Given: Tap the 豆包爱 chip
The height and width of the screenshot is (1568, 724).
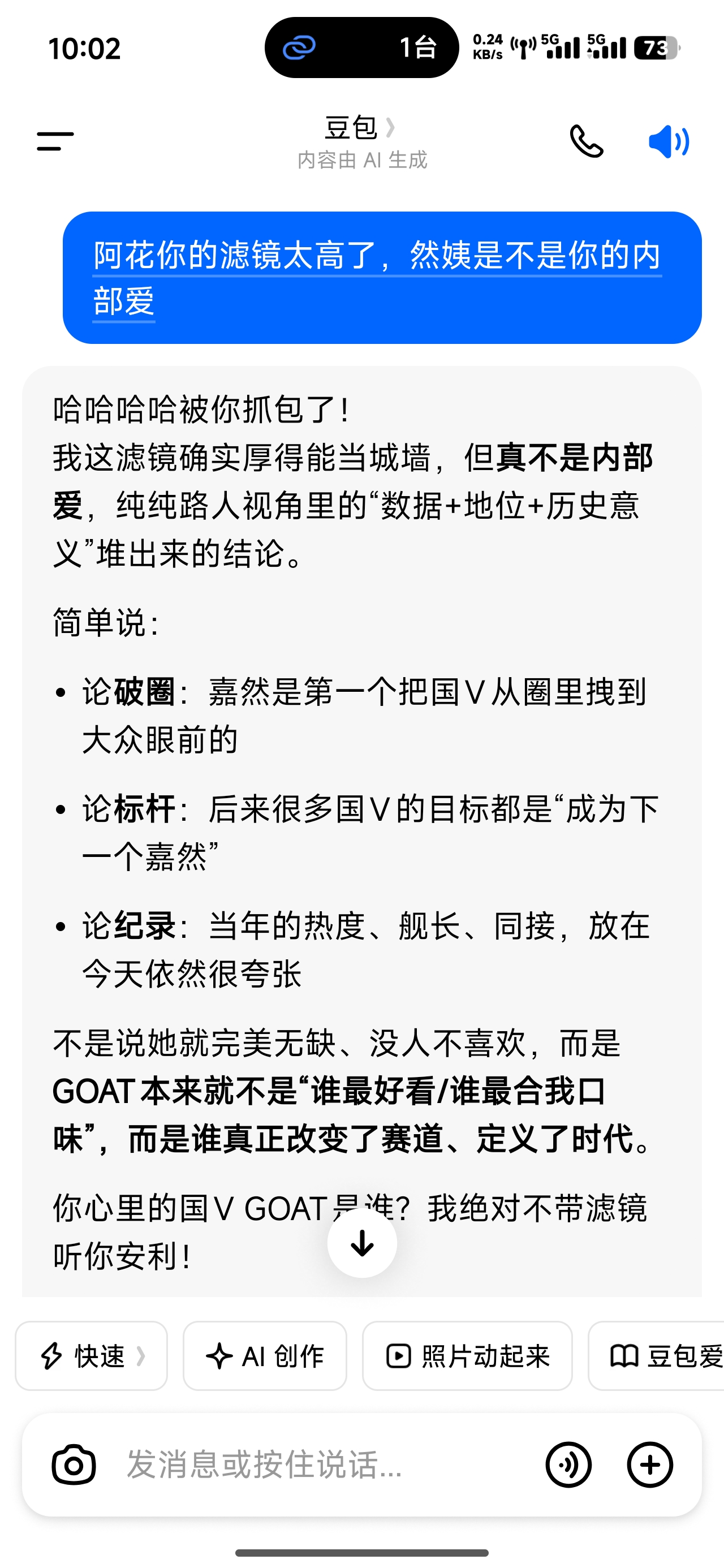Looking at the screenshot, I should click(657, 1355).
